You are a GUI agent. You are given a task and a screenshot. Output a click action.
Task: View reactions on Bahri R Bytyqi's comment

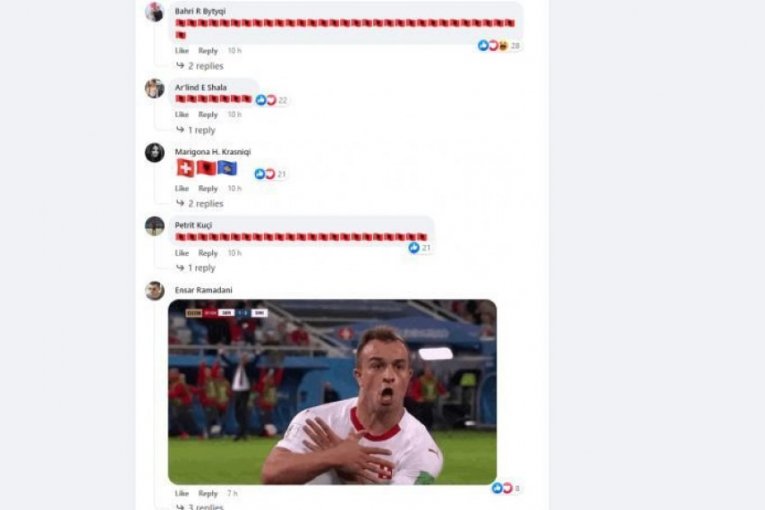coord(498,46)
